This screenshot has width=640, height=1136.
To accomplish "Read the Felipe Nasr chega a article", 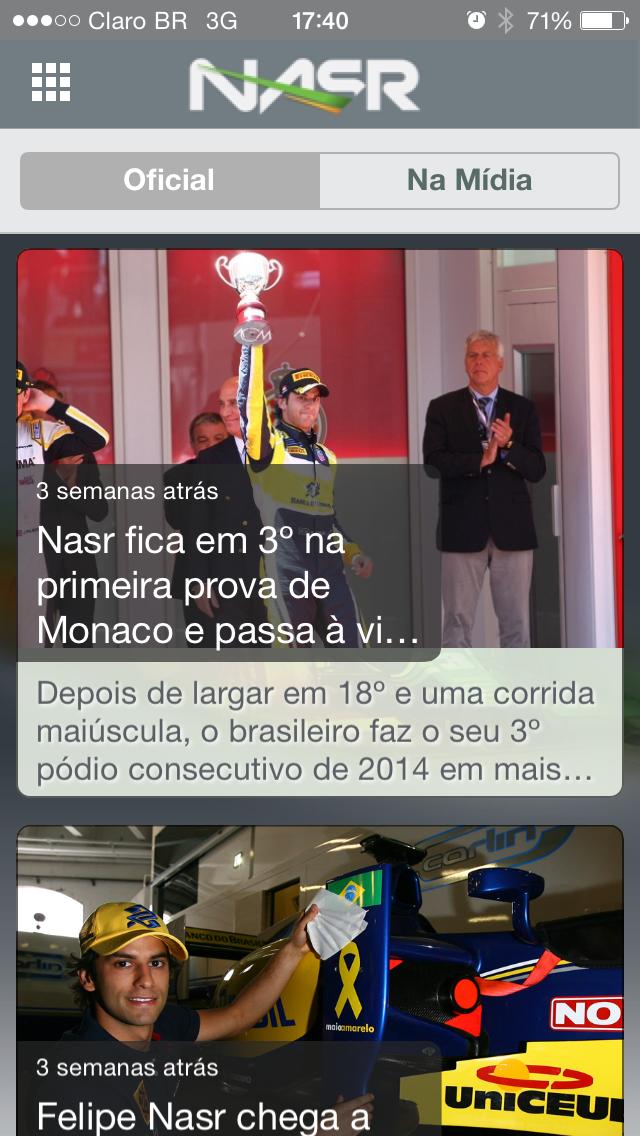I will [204, 1113].
